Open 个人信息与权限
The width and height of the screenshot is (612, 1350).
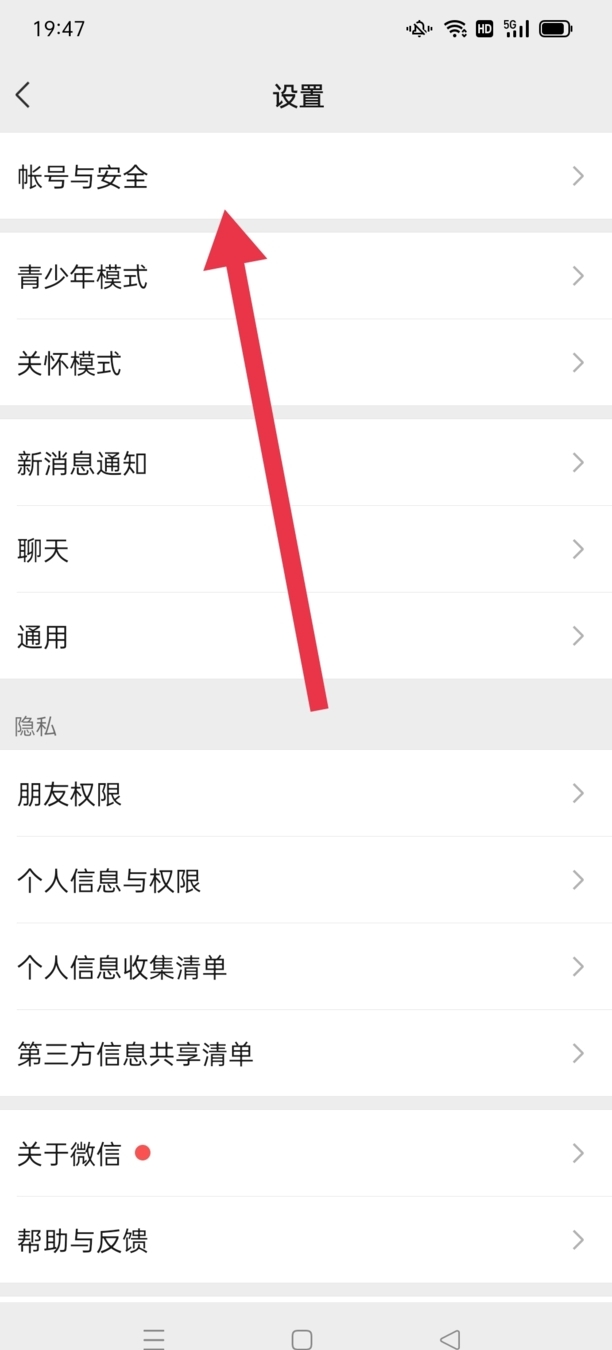point(306,880)
